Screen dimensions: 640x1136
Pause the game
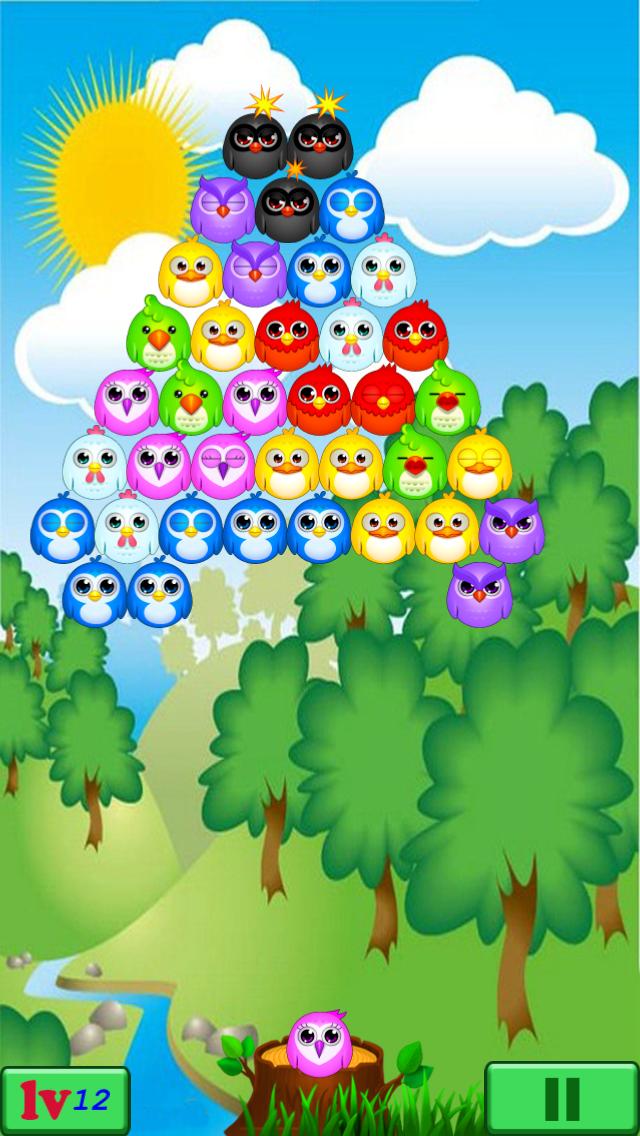tap(561, 1099)
